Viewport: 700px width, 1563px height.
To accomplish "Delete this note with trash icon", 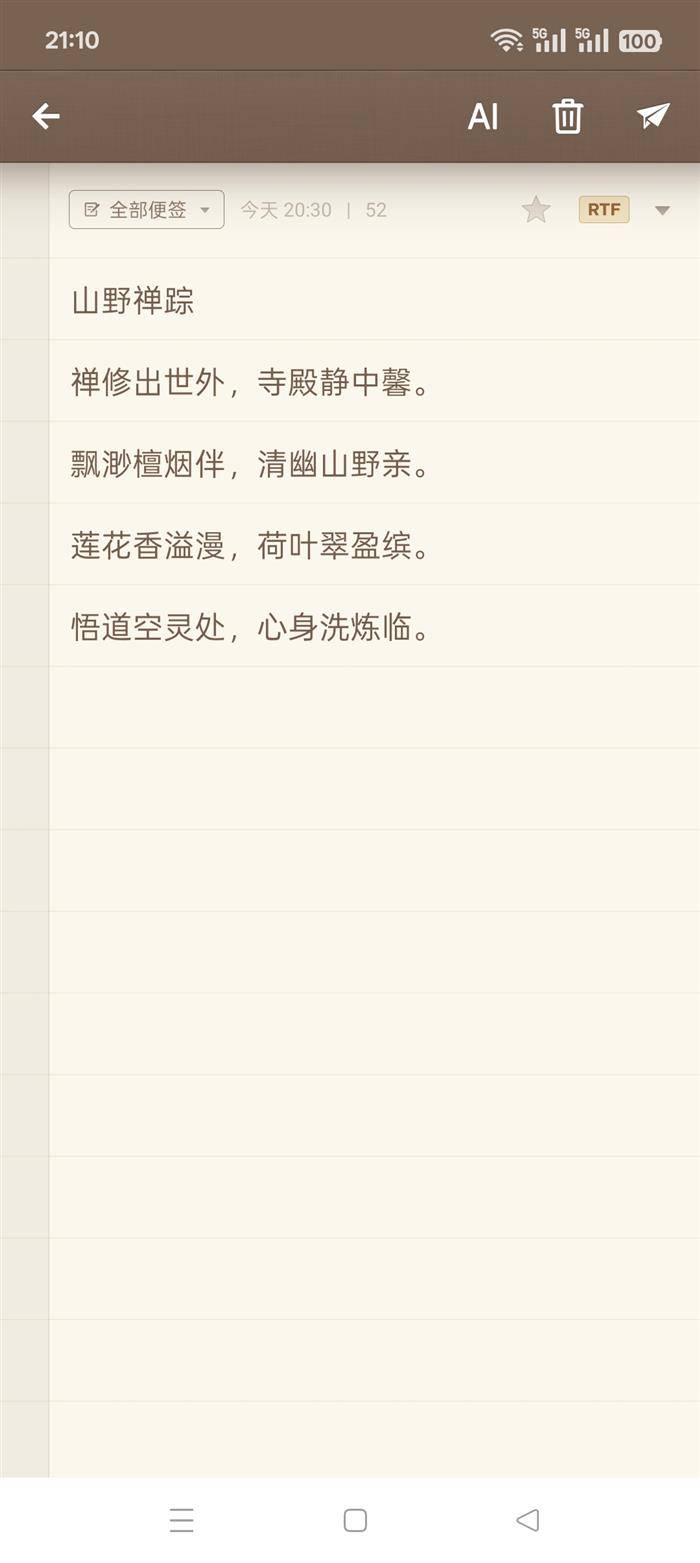I will (568, 117).
